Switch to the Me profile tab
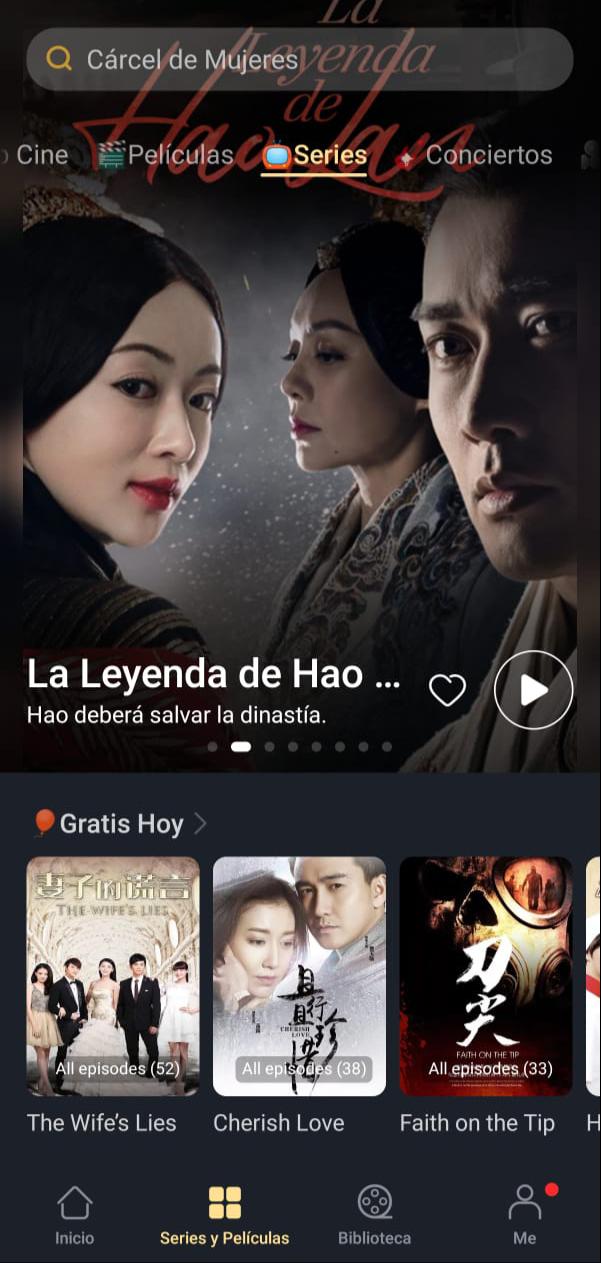This screenshot has height=1263, width=601. point(525,1215)
